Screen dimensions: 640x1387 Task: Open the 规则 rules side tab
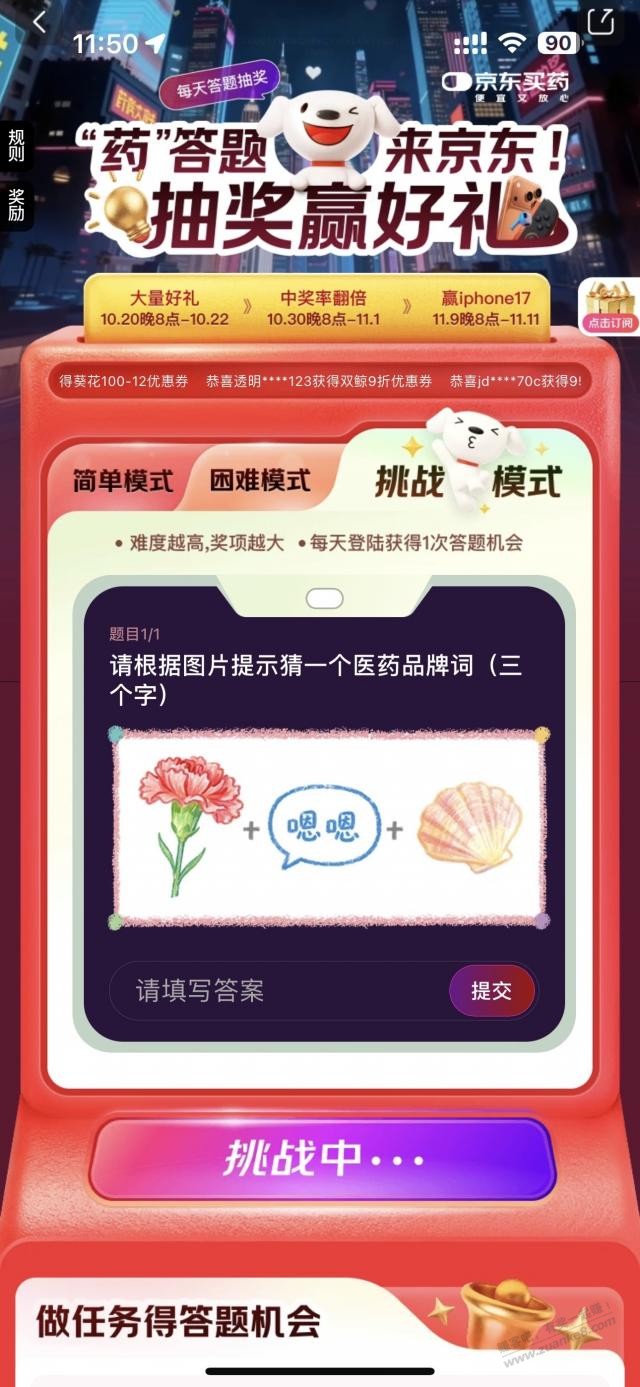point(15,147)
